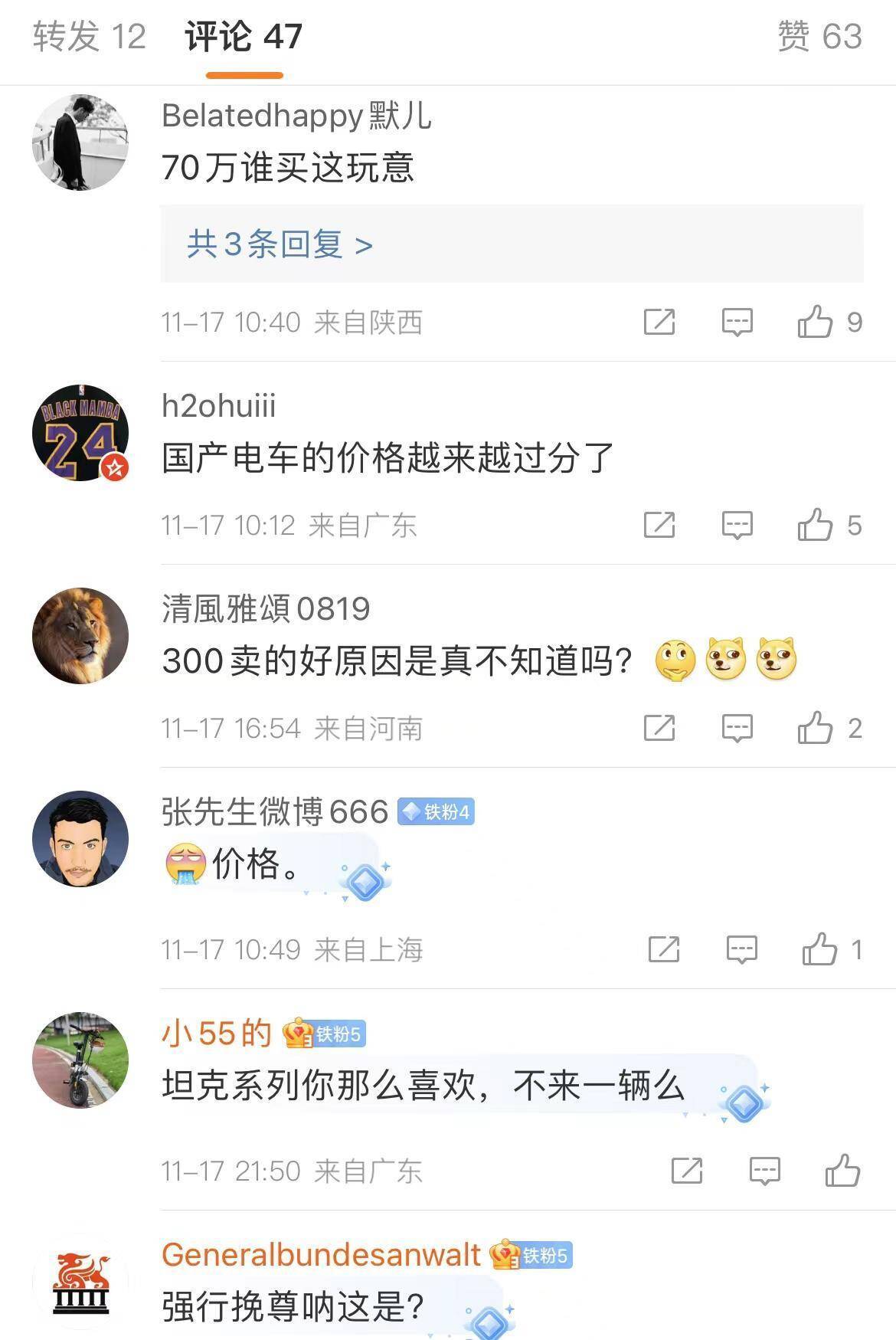
Task: Repost 清風雅頌0819's comment
Action: [x=659, y=728]
